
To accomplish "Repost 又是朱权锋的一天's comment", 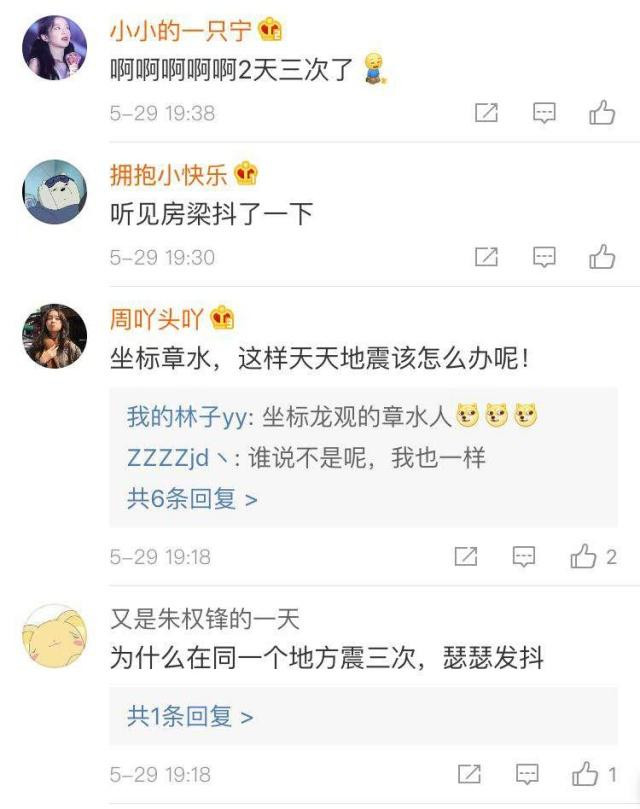I will (x=468, y=774).
